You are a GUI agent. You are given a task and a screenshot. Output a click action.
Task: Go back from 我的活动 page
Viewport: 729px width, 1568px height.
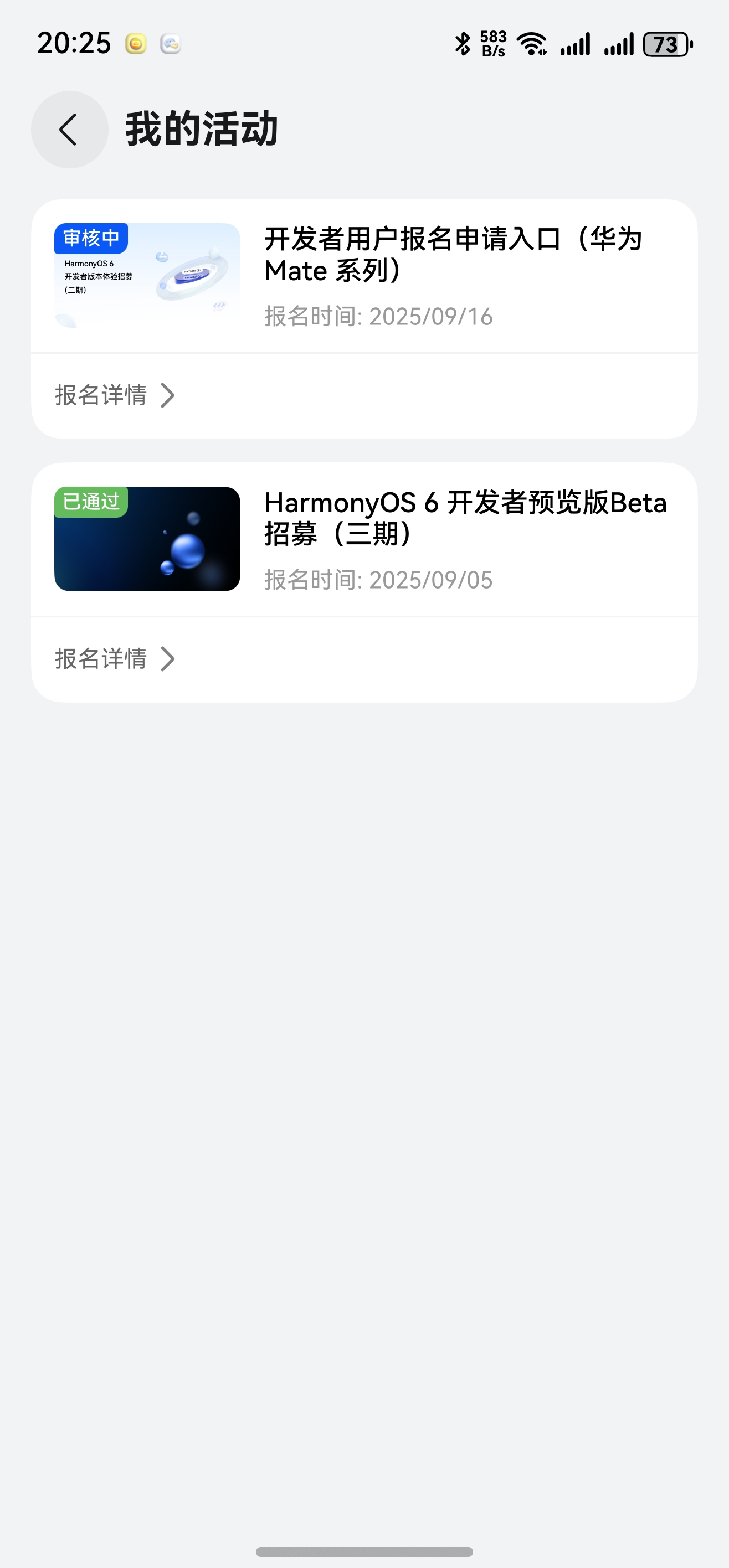tap(69, 129)
